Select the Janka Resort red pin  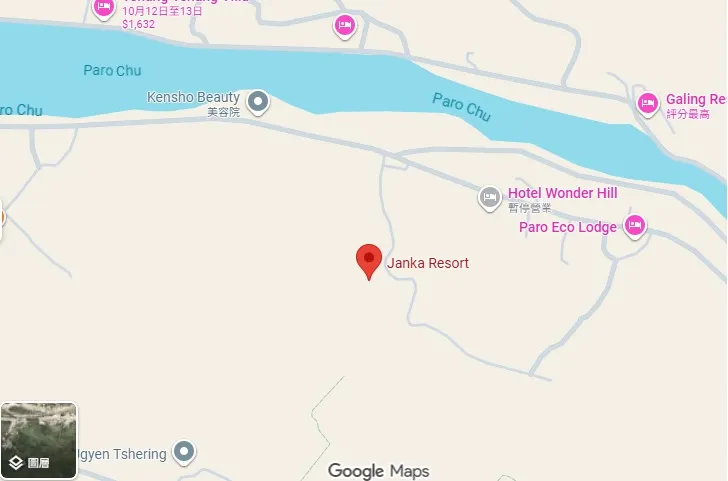pyautogui.click(x=369, y=260)
